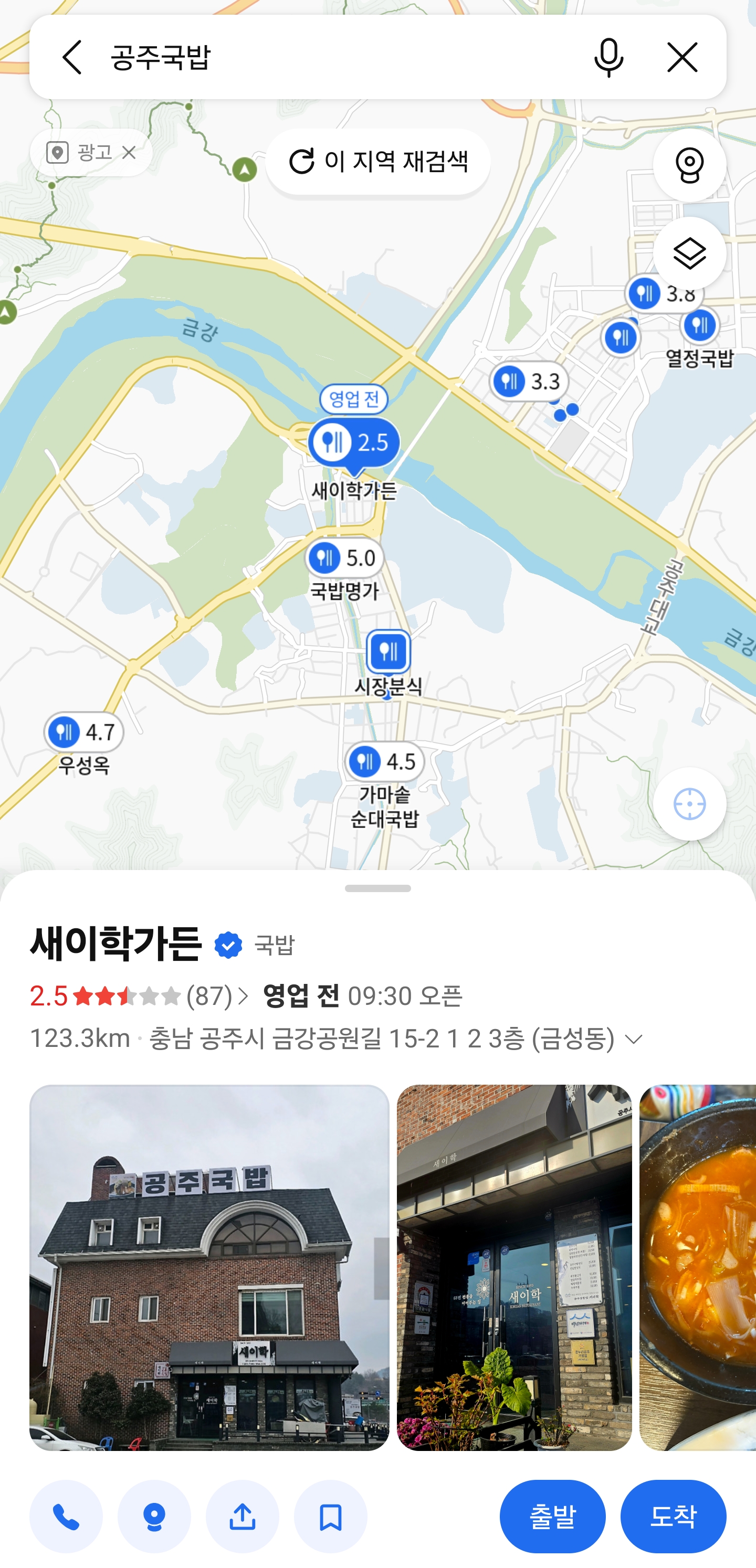Bookmark 새이학가든
This screenshot has height=1568, width=756.
tap(330, 1516)
